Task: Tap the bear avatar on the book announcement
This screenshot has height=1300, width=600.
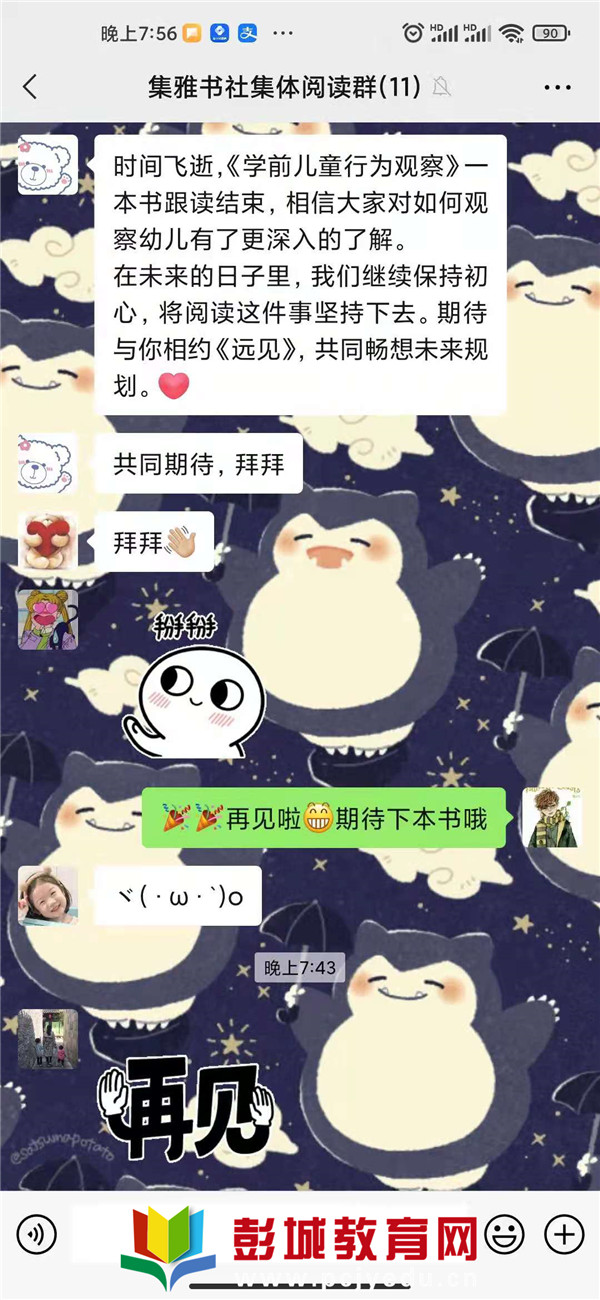Action: [x=47, y=165]
